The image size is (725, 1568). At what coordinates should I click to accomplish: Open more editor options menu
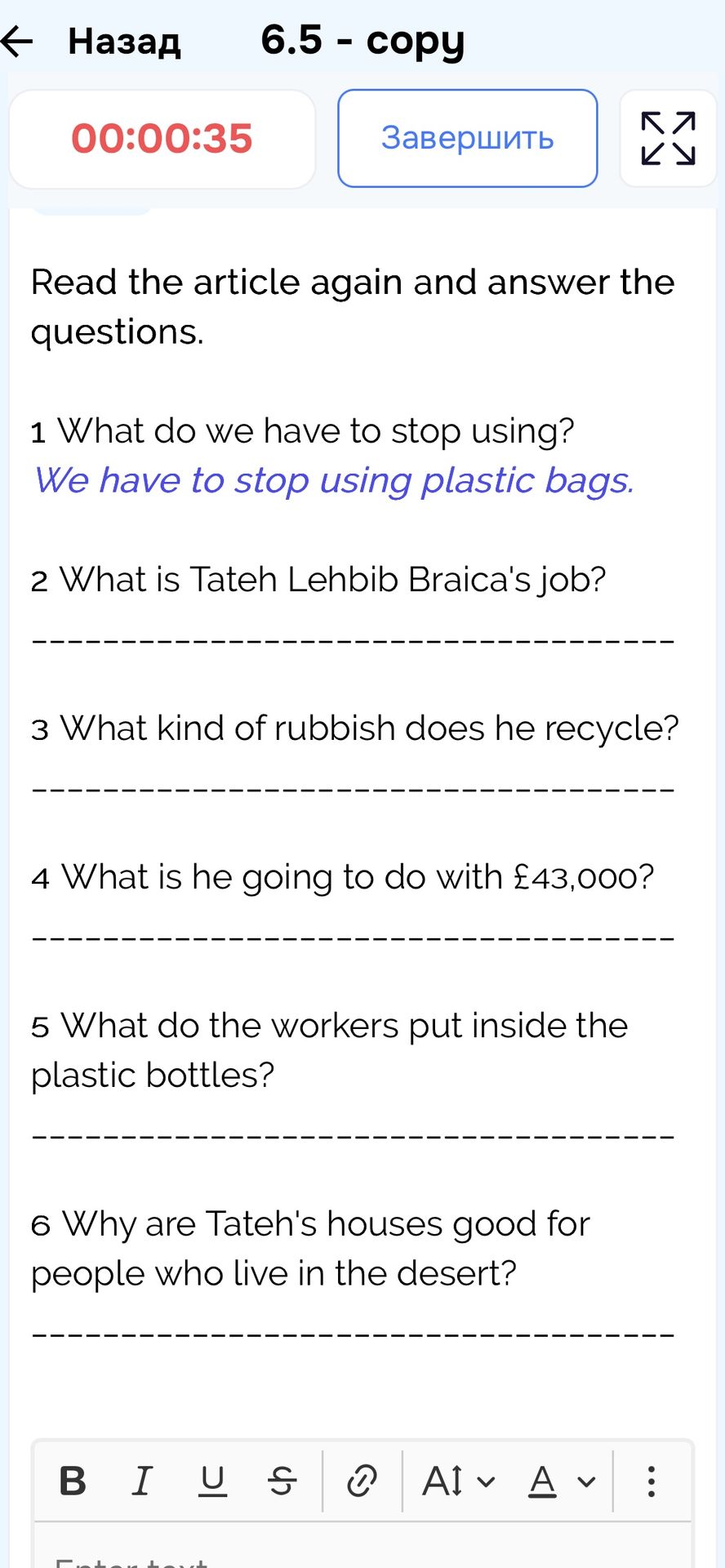pos(651,1481)
